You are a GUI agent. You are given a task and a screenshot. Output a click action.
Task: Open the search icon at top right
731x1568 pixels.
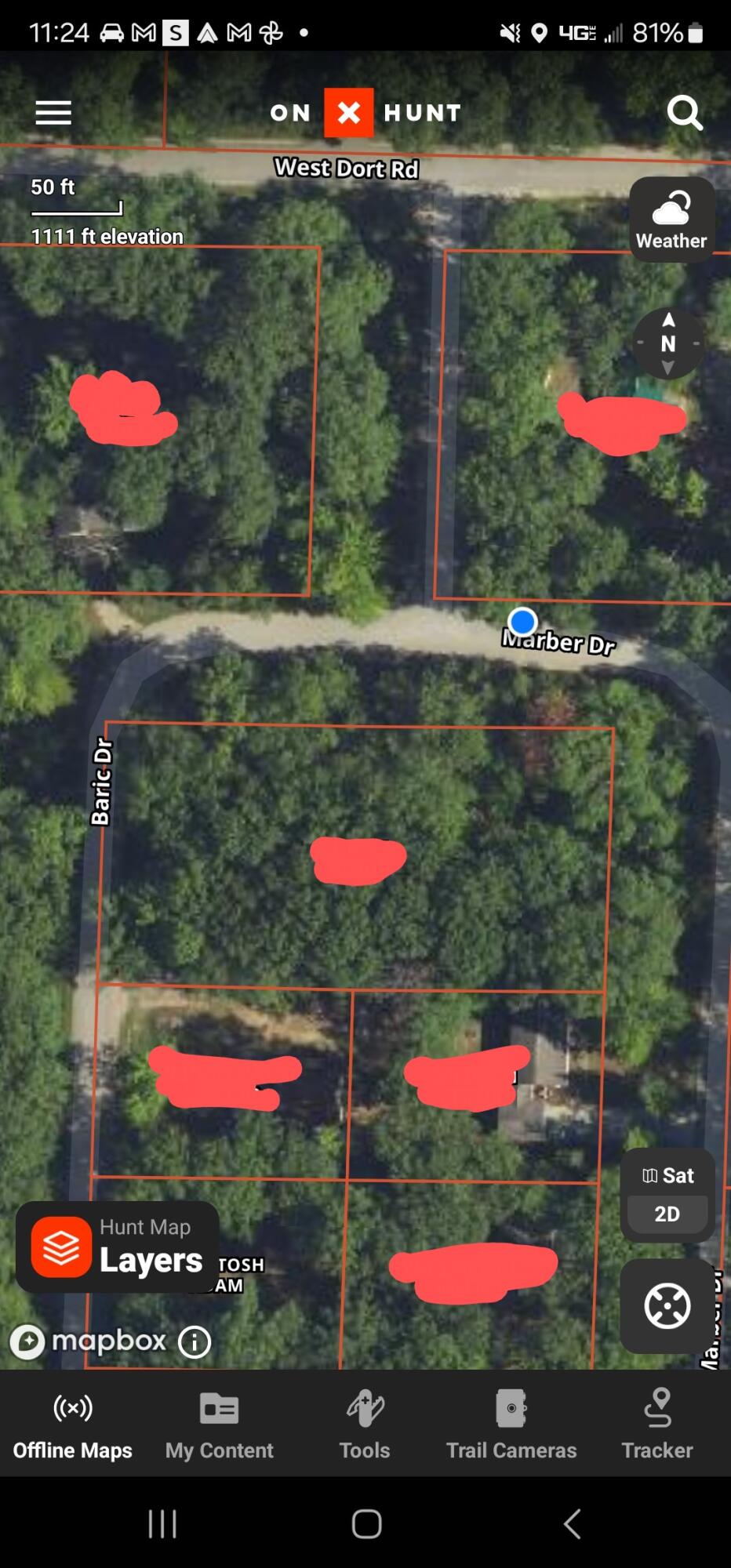684,112
